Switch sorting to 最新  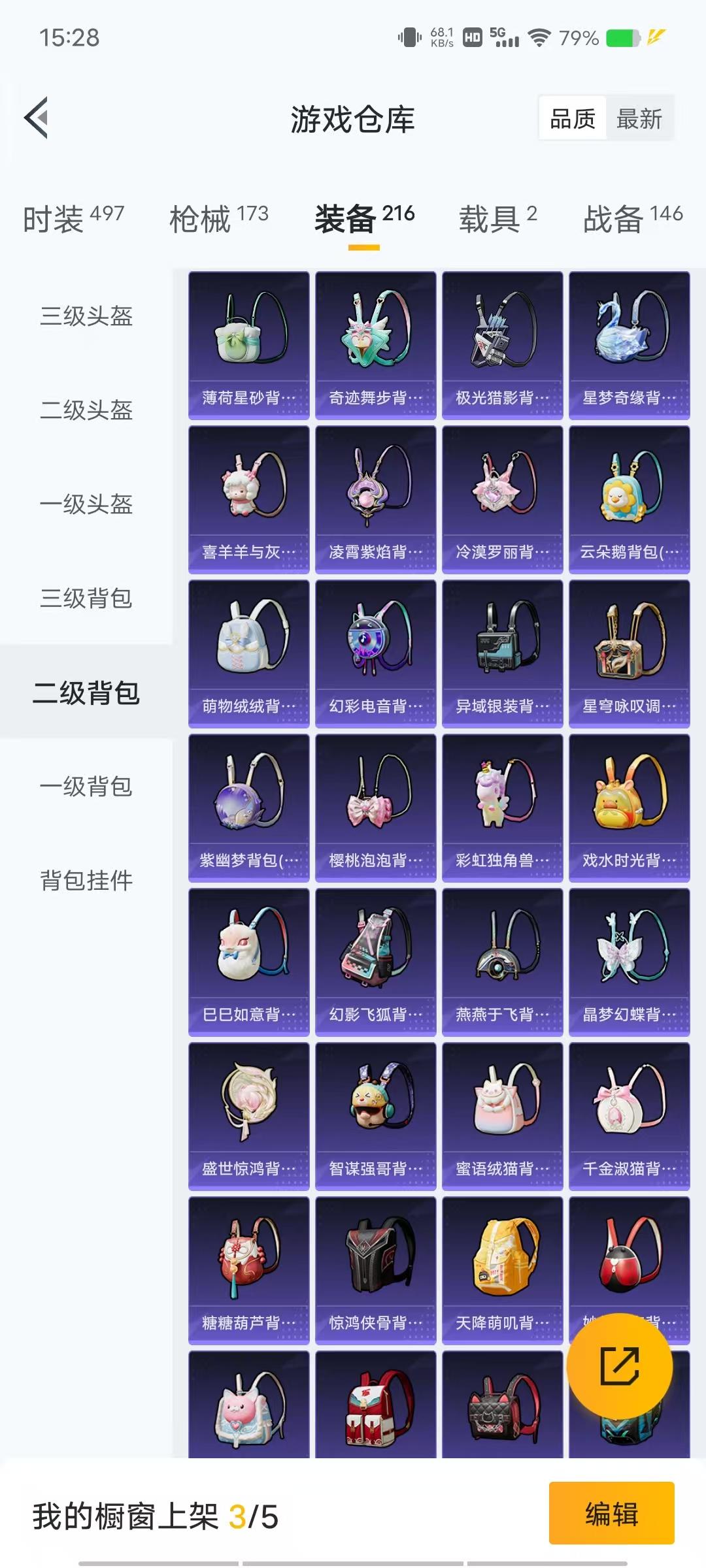(639, 119)
